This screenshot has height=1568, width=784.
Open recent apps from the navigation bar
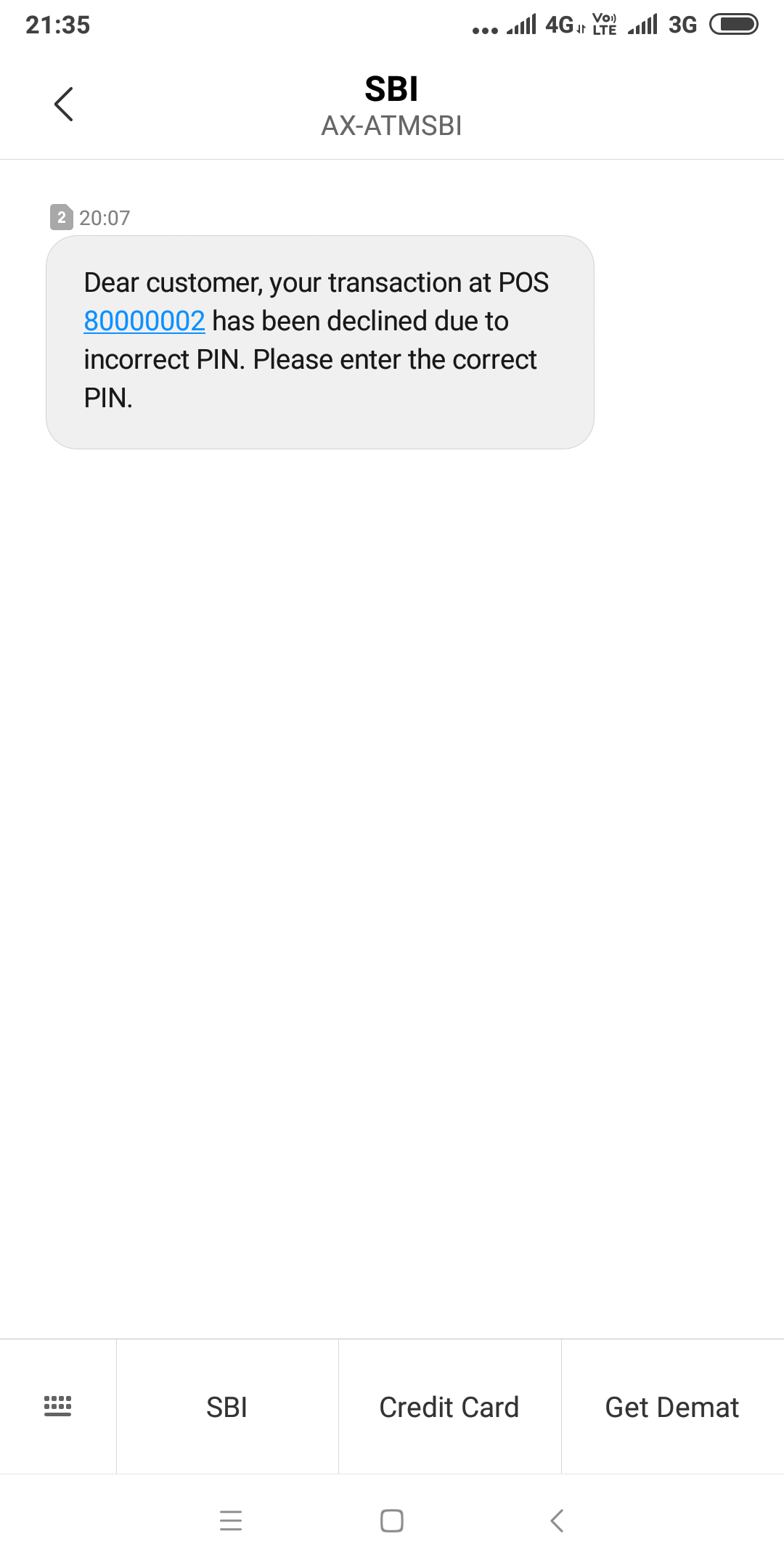[x=231, y=1520]
